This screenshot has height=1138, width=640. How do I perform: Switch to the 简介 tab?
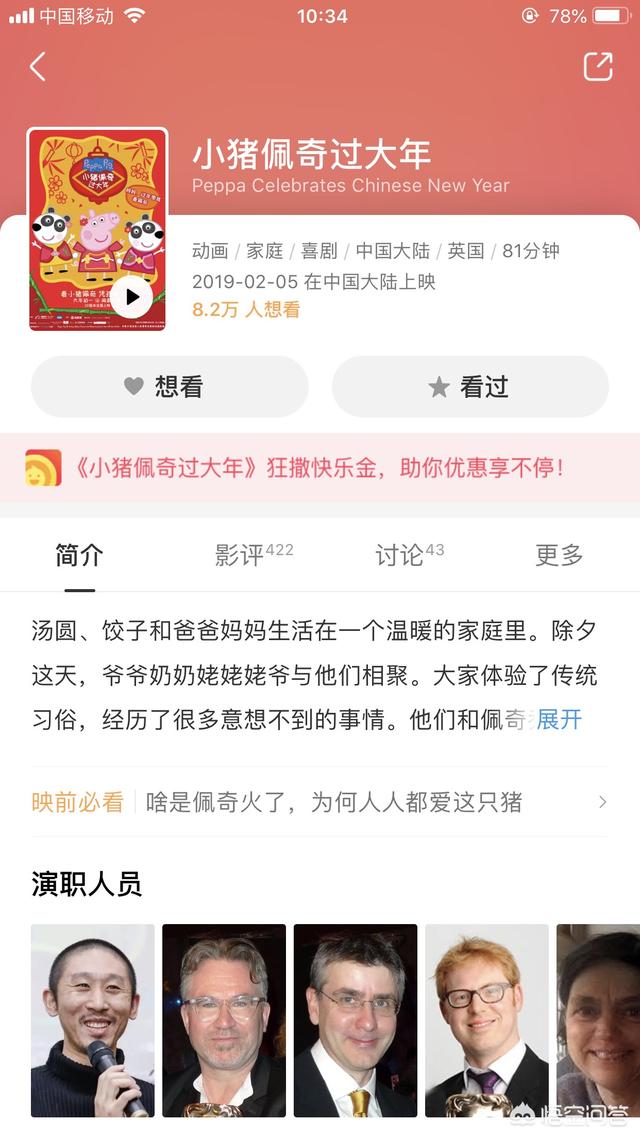[79, 555]
